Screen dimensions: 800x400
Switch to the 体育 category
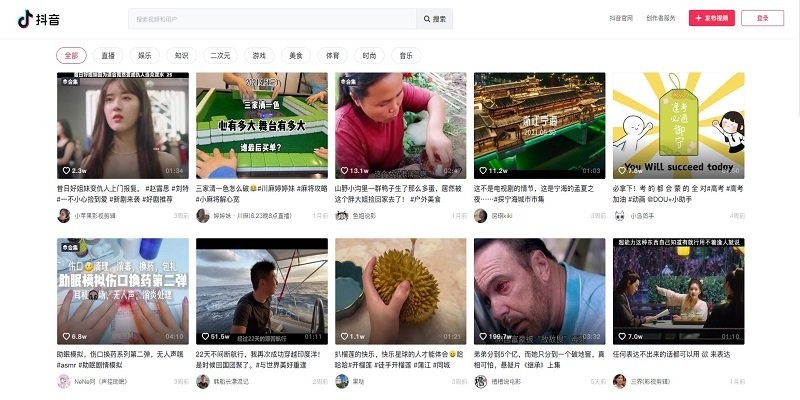coord(332,55)
